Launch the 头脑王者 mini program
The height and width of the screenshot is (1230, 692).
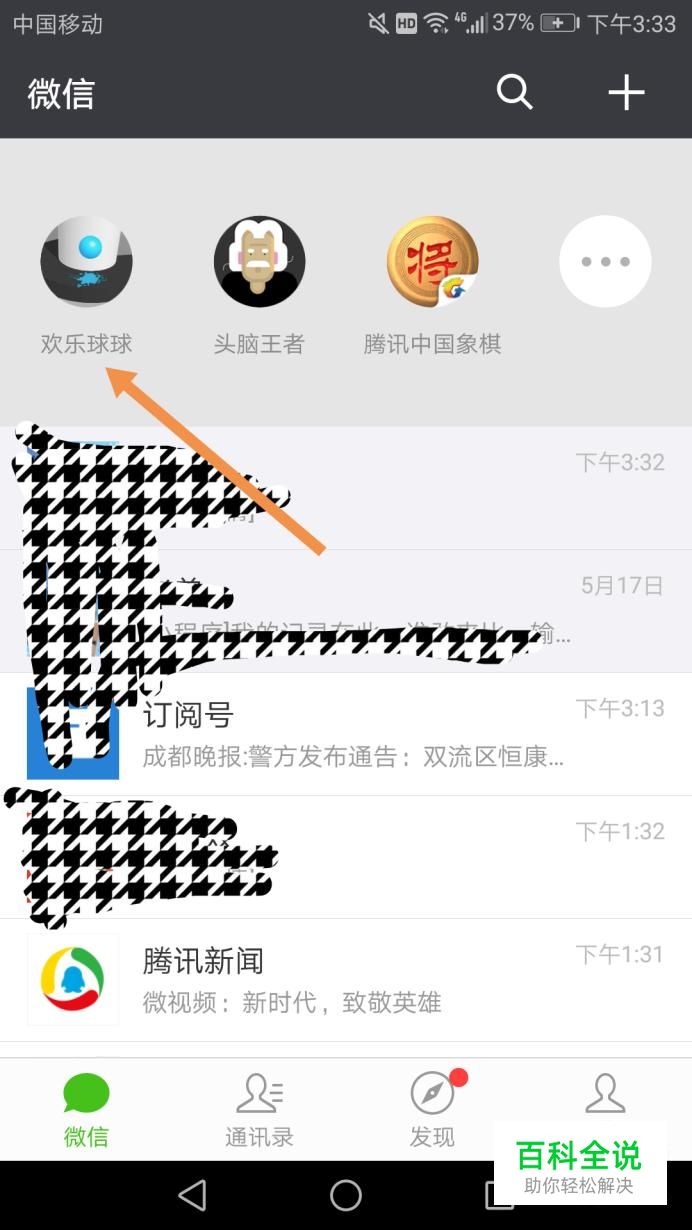[259, 262]
